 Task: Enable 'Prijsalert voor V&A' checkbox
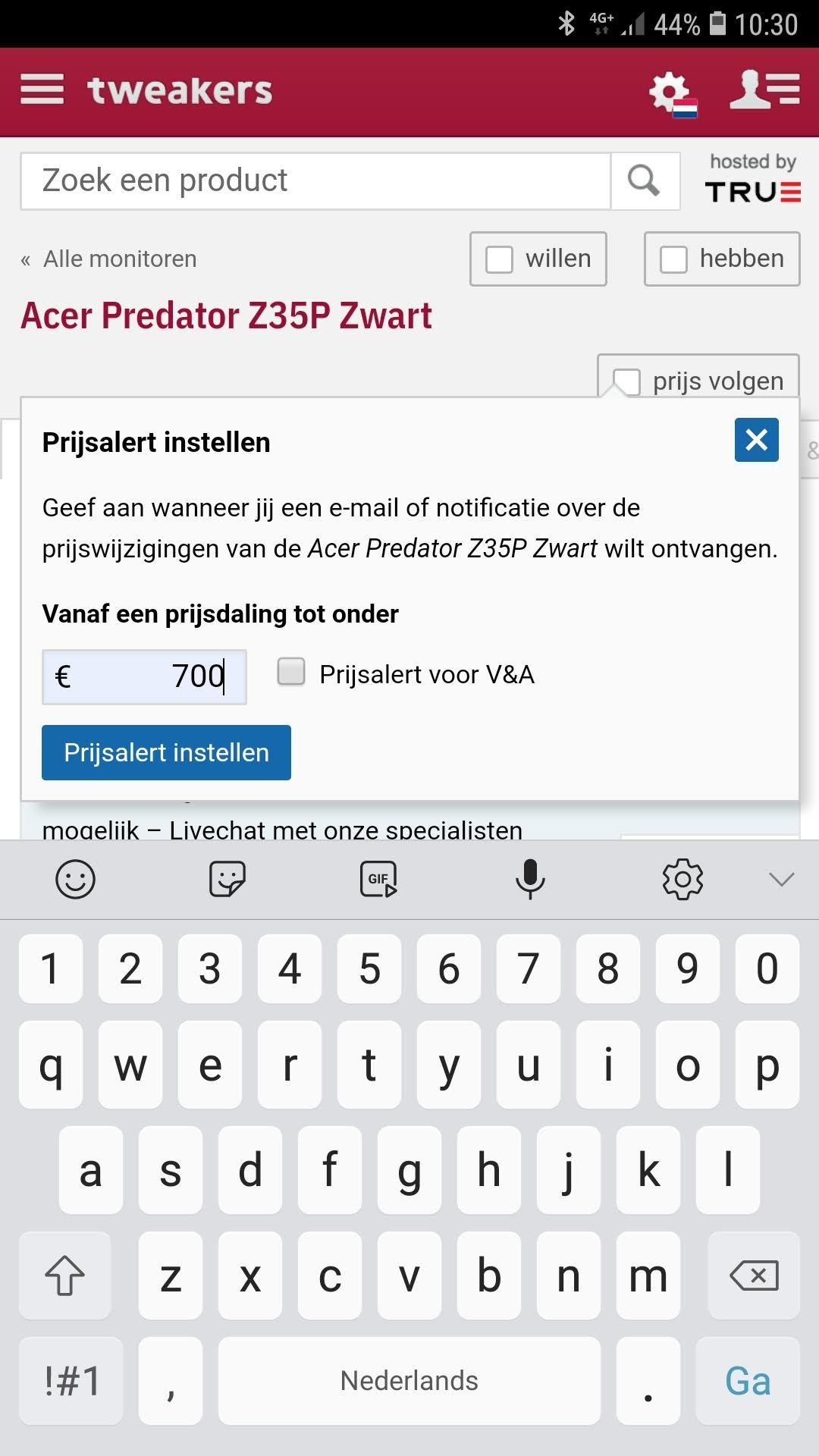pyautogui.click(x=291, y=672)
